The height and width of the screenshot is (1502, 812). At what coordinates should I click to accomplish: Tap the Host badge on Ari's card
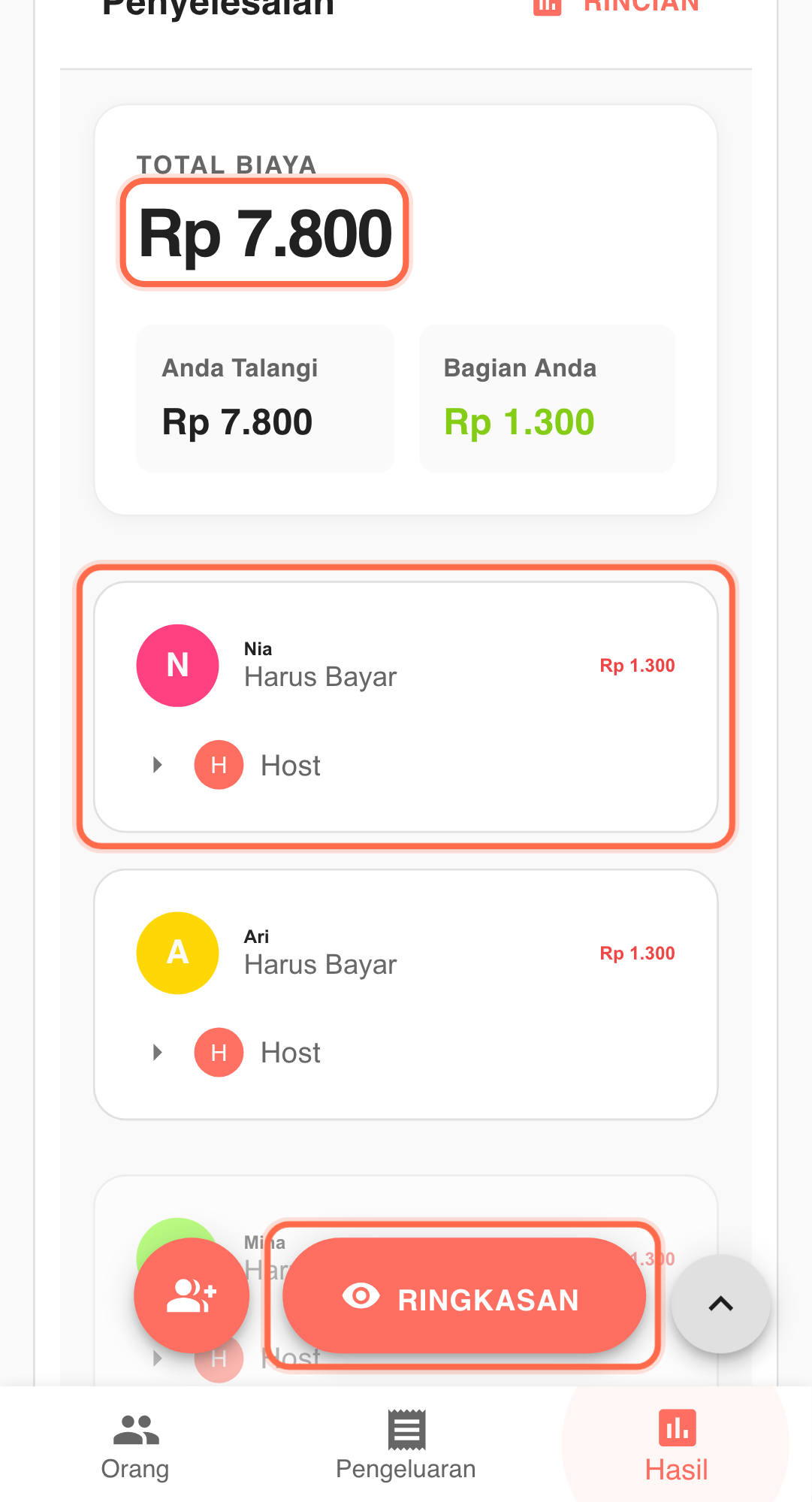218,1052
